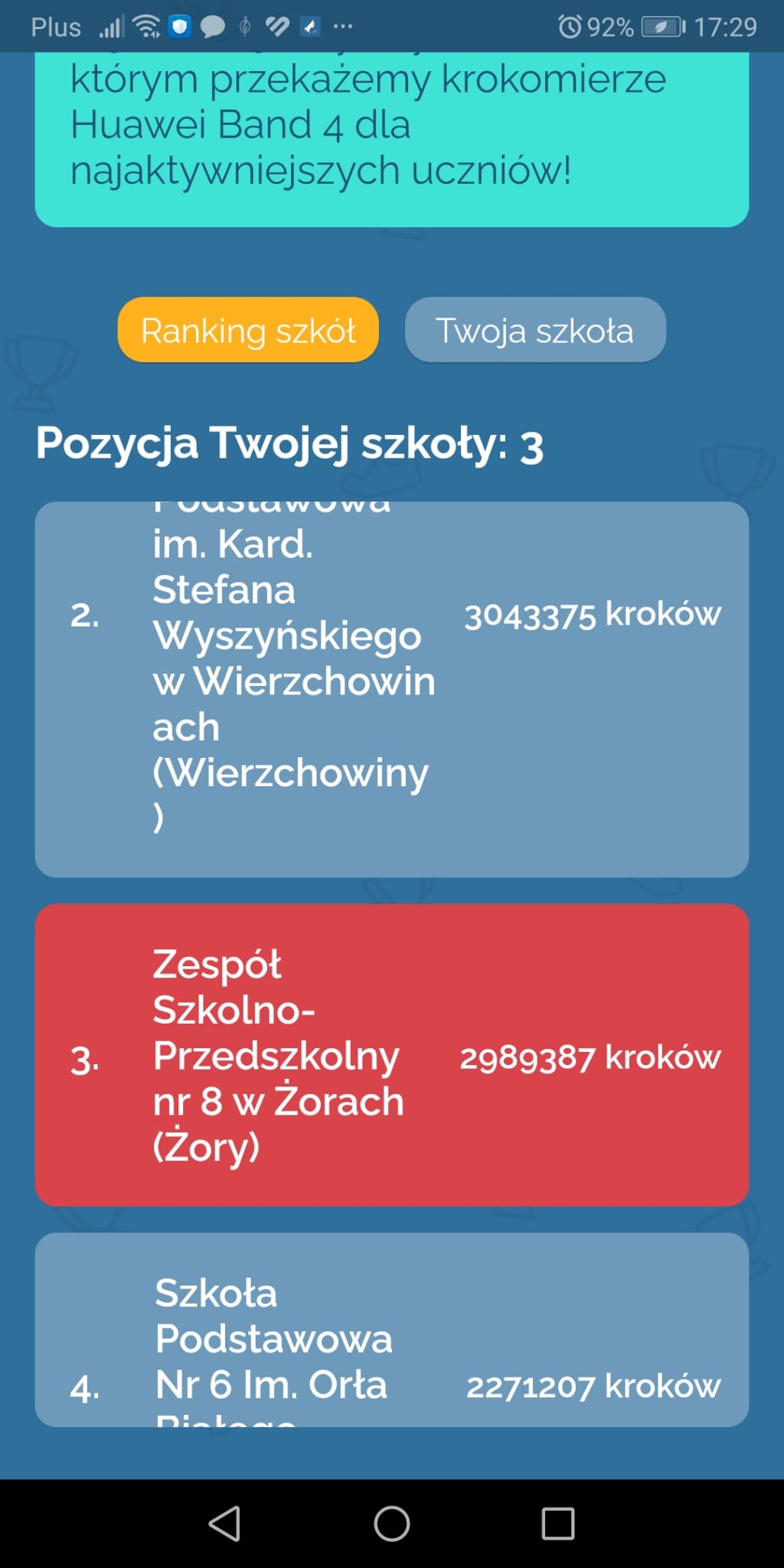Go to the home screen

pyautogui.click(x=391, y=1523)
